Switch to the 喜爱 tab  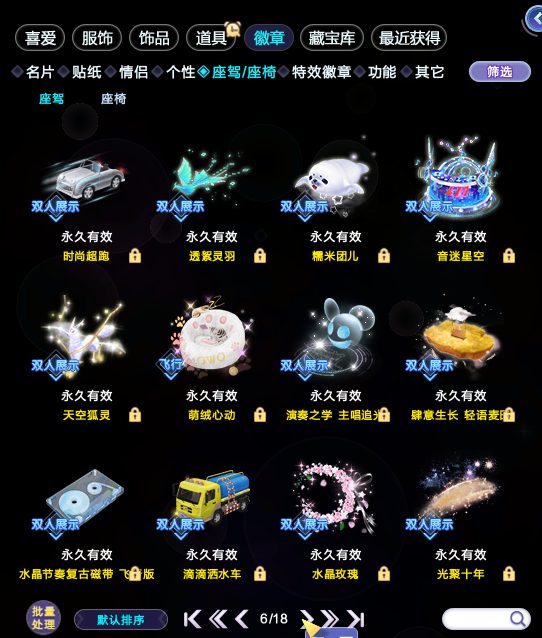tap(40, 38)
